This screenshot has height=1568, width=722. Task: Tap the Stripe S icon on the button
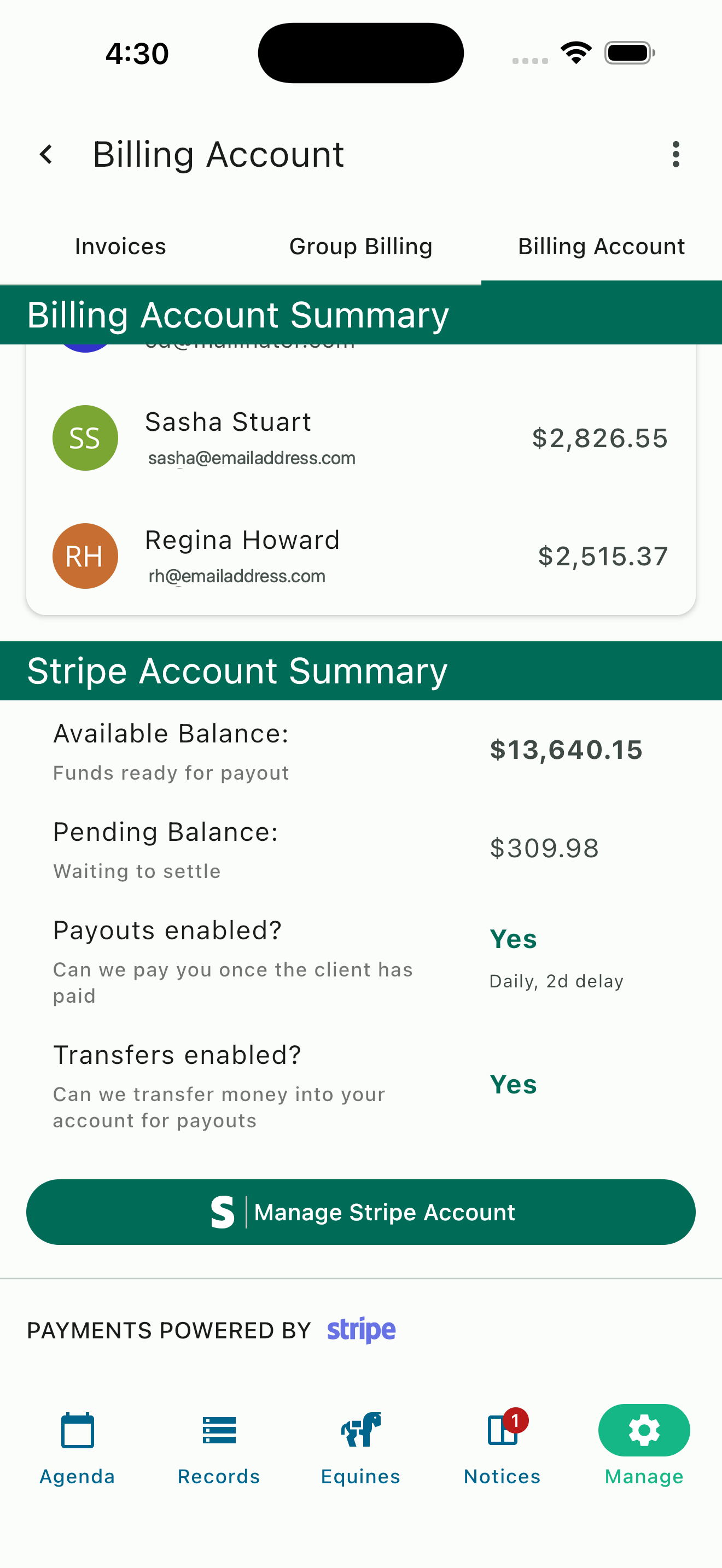(x=223, y=1212)
